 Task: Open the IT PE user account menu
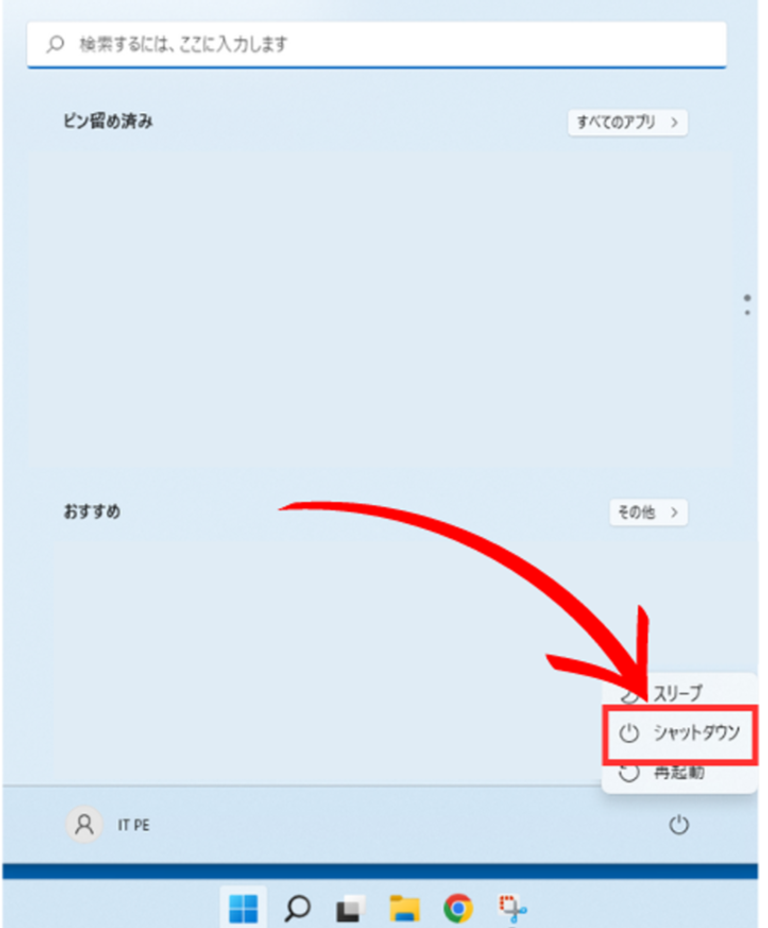click(x=109, y=825)
